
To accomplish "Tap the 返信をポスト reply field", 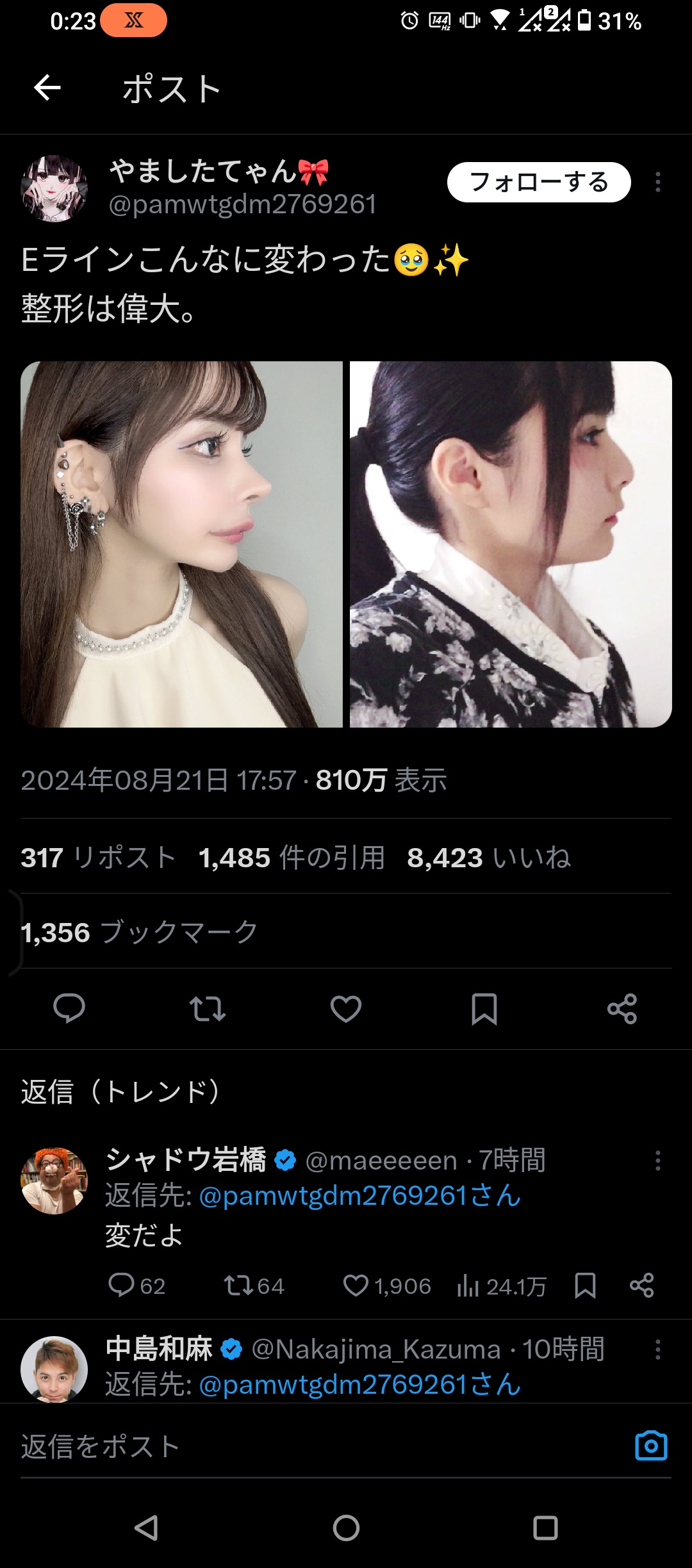I will pyautogui.click(x=320, y=1446).
